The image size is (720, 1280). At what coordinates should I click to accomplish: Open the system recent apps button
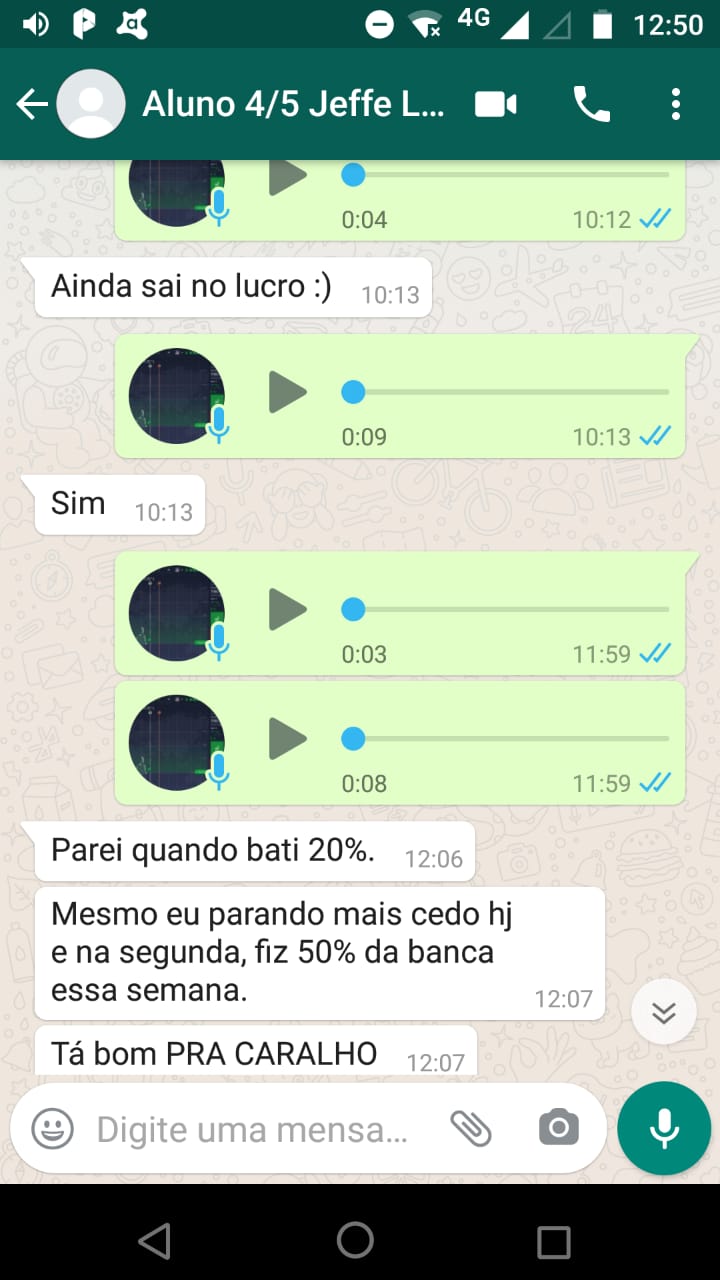click(x=553, y=1241)
